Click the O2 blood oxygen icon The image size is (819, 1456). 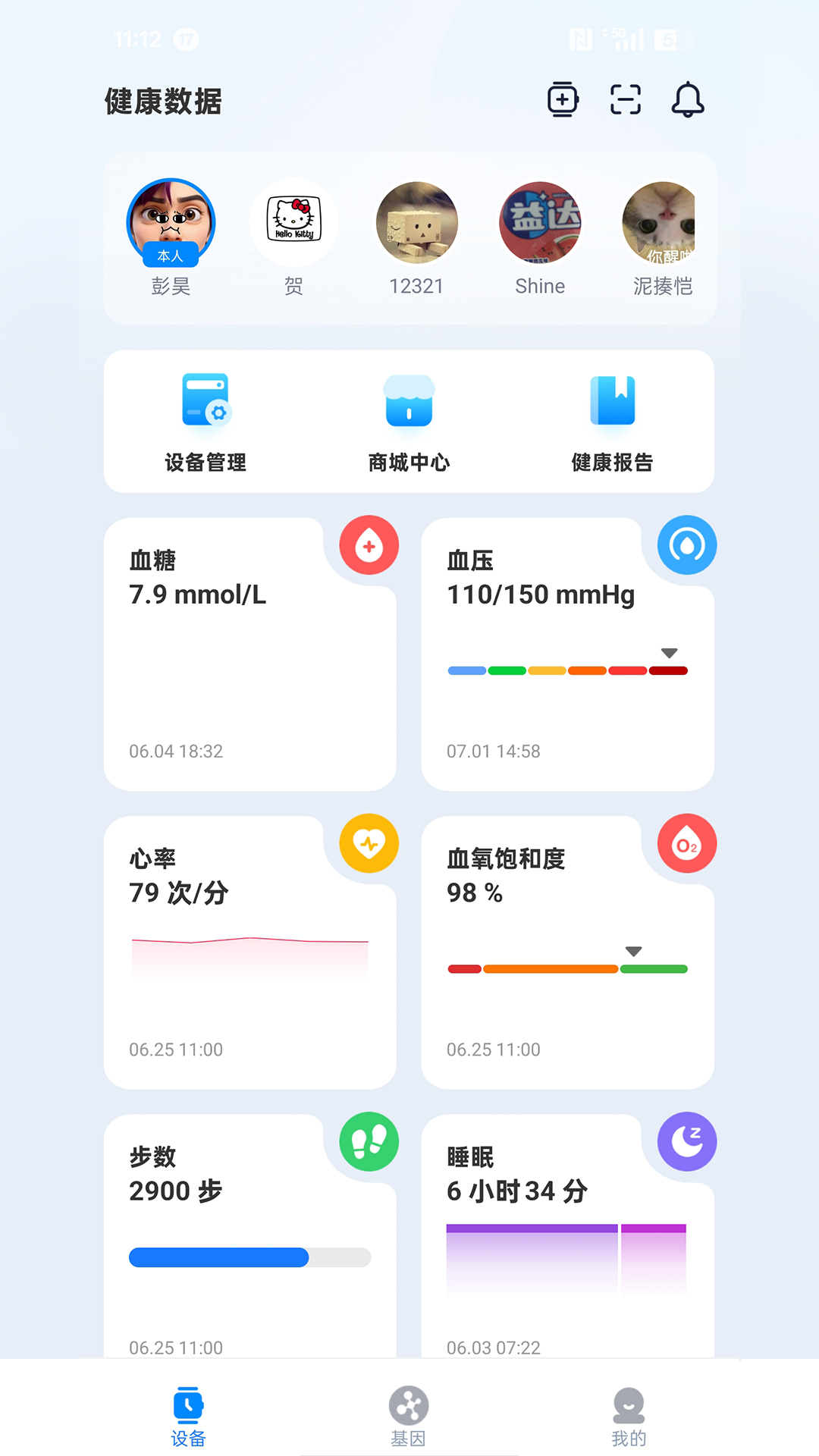[686, 843]
